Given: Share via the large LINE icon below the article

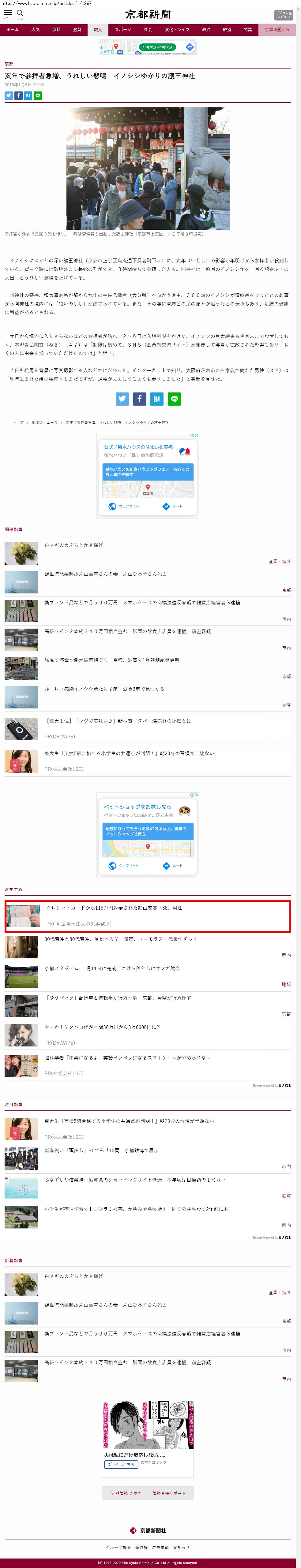Looking at the screenshot, I should coord(174,399).
